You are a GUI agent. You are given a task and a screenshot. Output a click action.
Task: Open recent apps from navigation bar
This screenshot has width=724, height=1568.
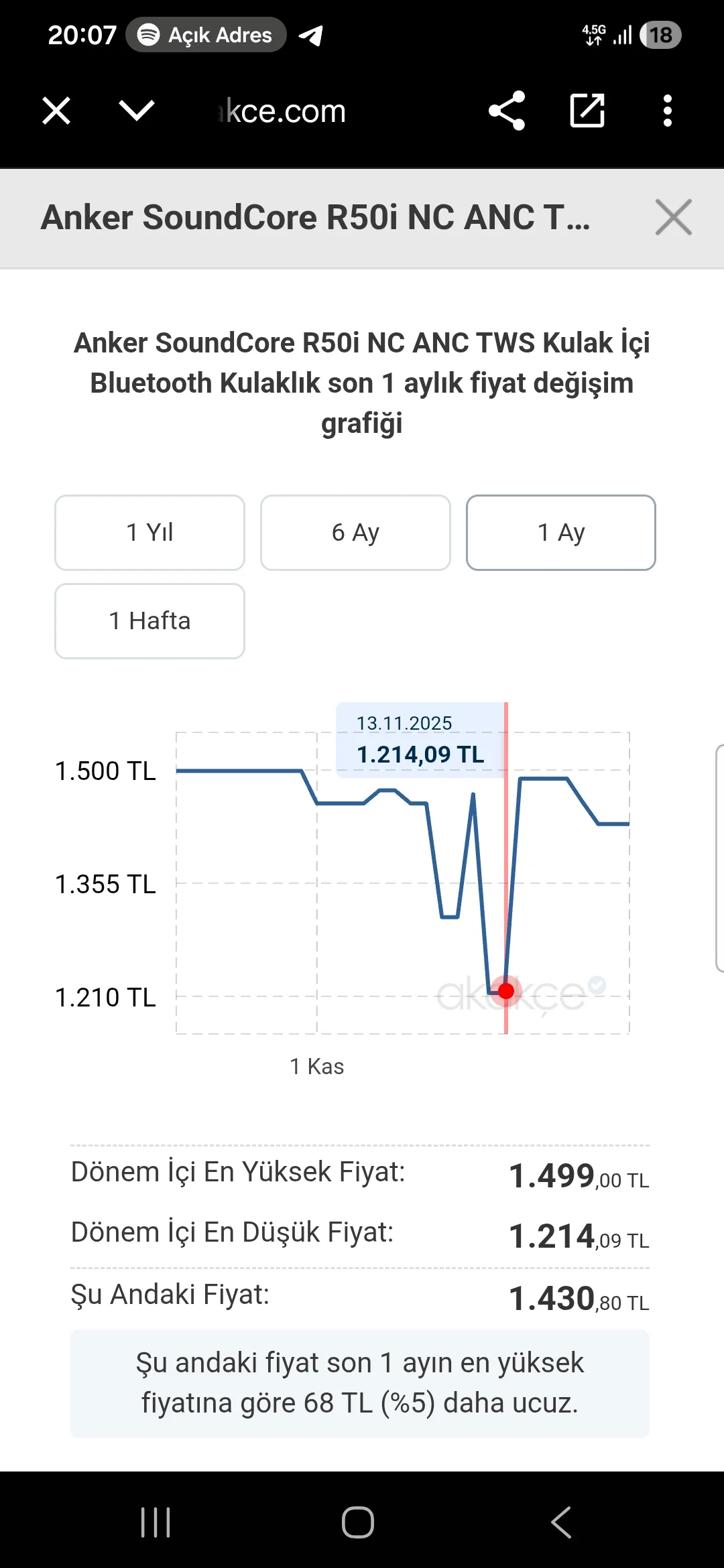pyautogui.click(x=156, y=1522)
